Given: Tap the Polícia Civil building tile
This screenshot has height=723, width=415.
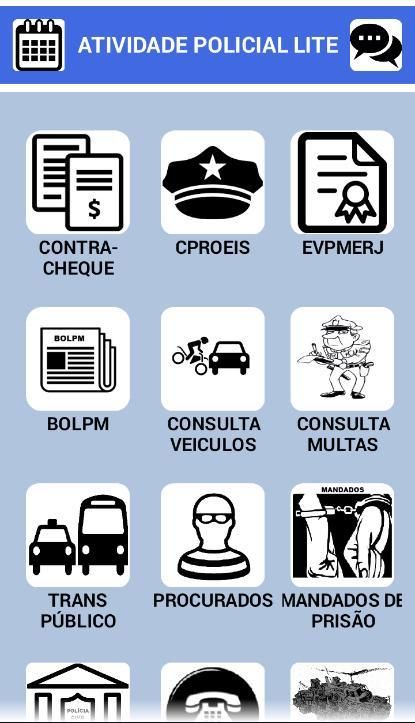Looking at the screenshot, I should (78, 692).
